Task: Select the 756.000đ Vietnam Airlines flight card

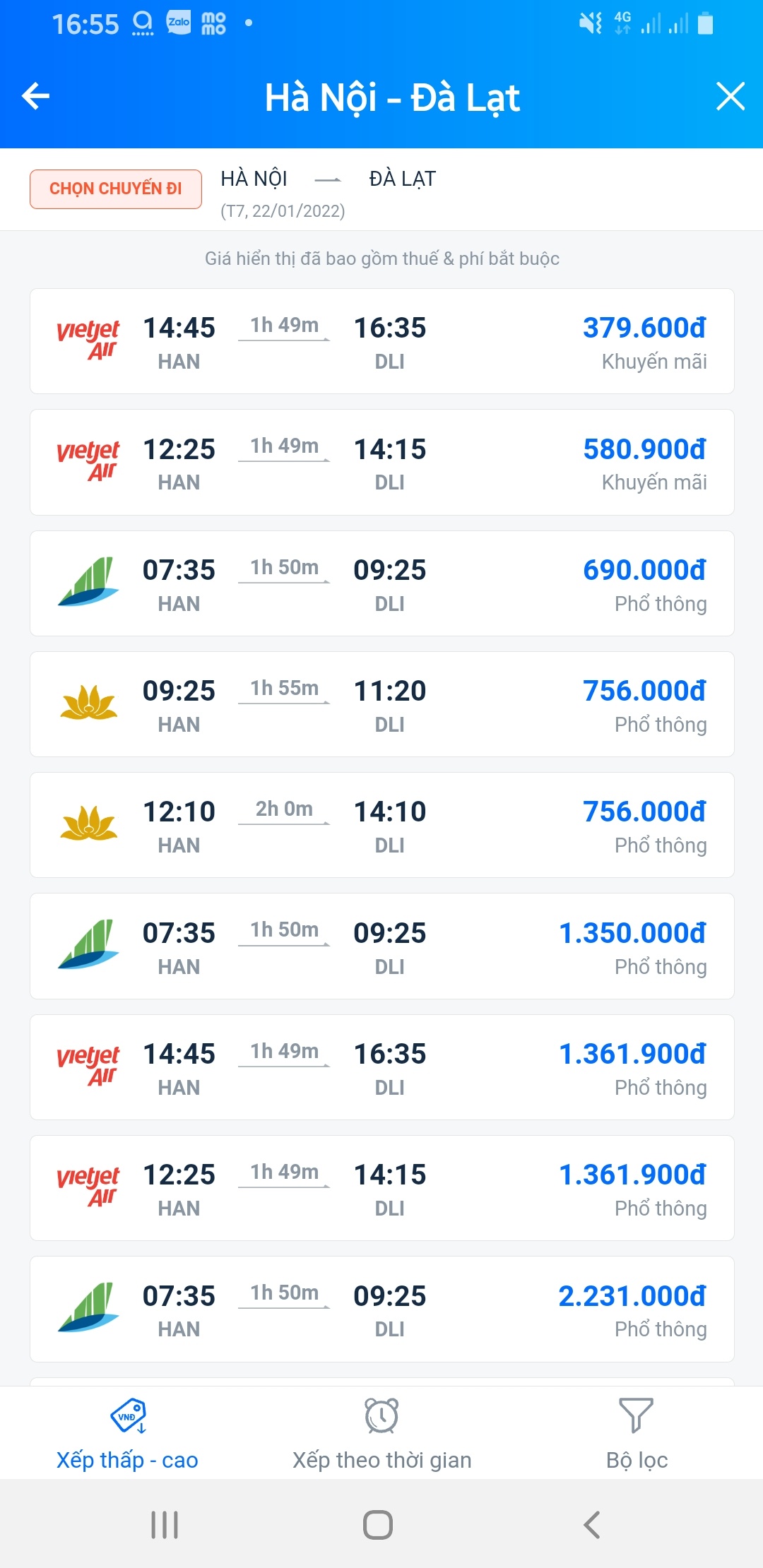Action: tap(381, 703)
